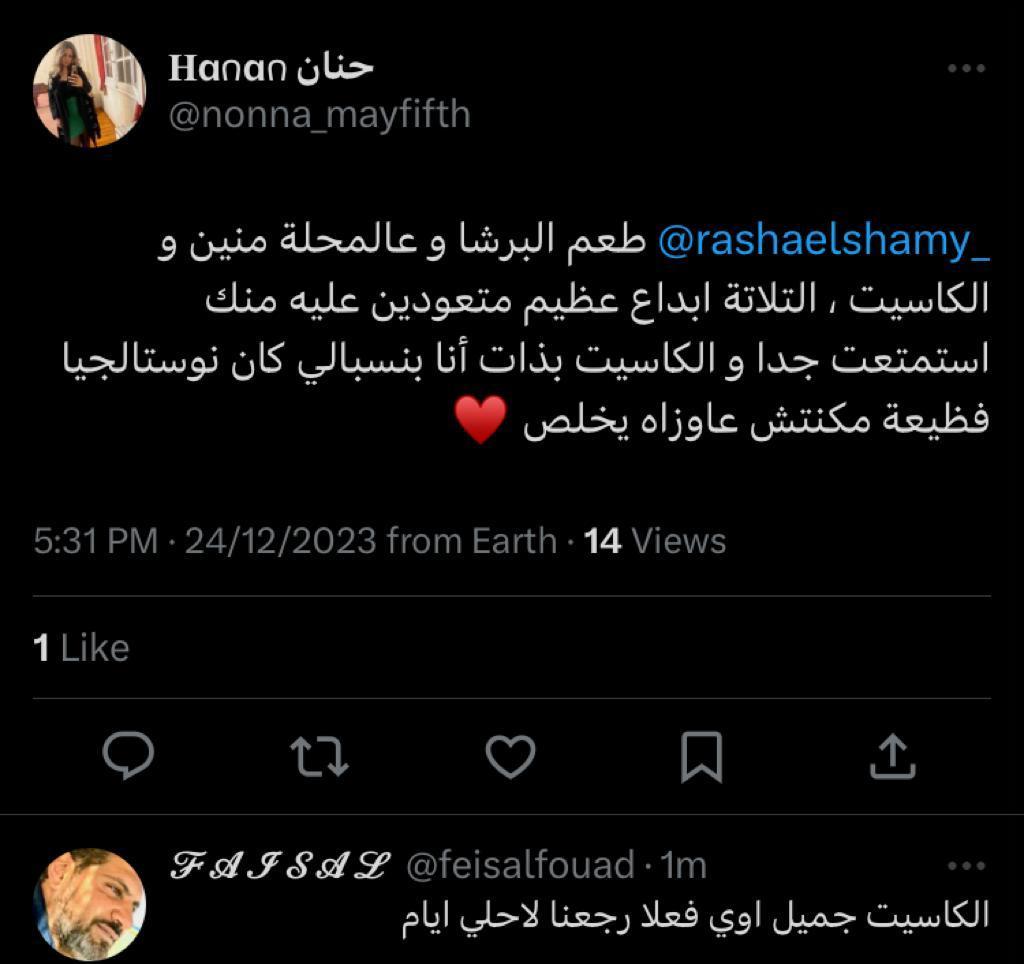
Task: Reply to Hanan's tweet
Action: coord(129,756)
